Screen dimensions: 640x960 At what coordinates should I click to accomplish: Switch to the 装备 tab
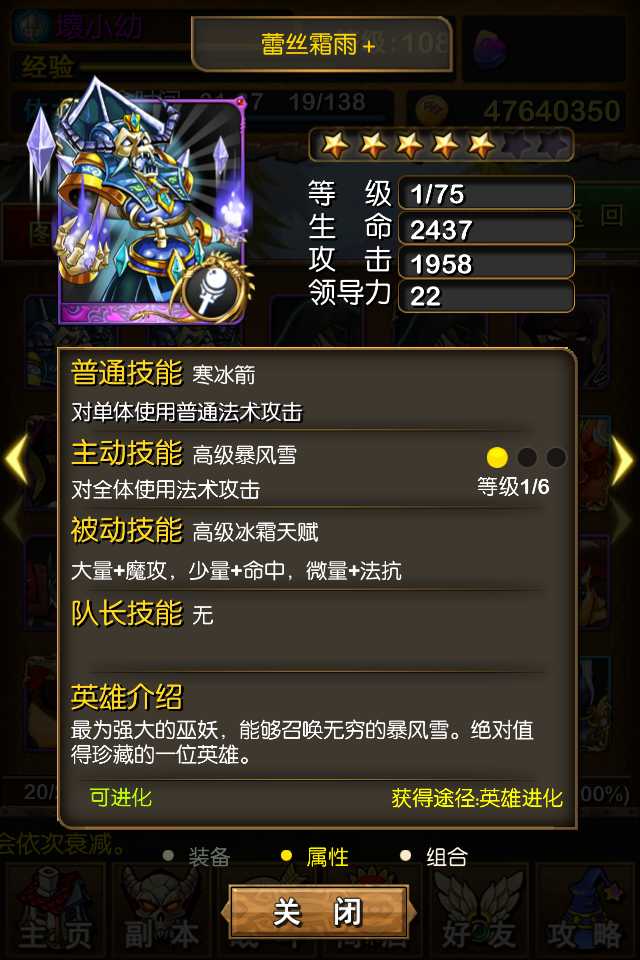click(198, 857)
